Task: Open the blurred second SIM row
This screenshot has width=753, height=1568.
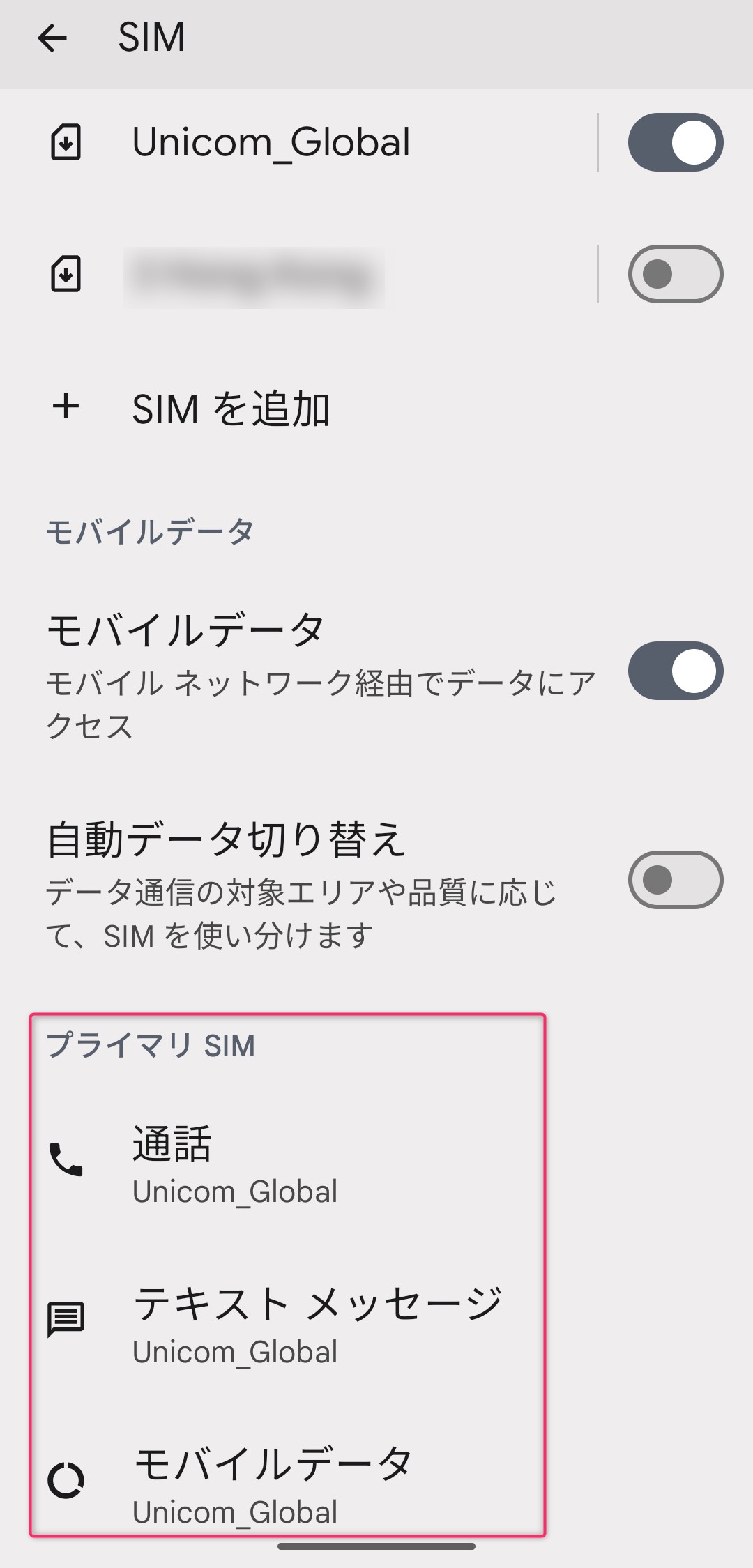Action: pyautogui.click(x=298, y=274)
